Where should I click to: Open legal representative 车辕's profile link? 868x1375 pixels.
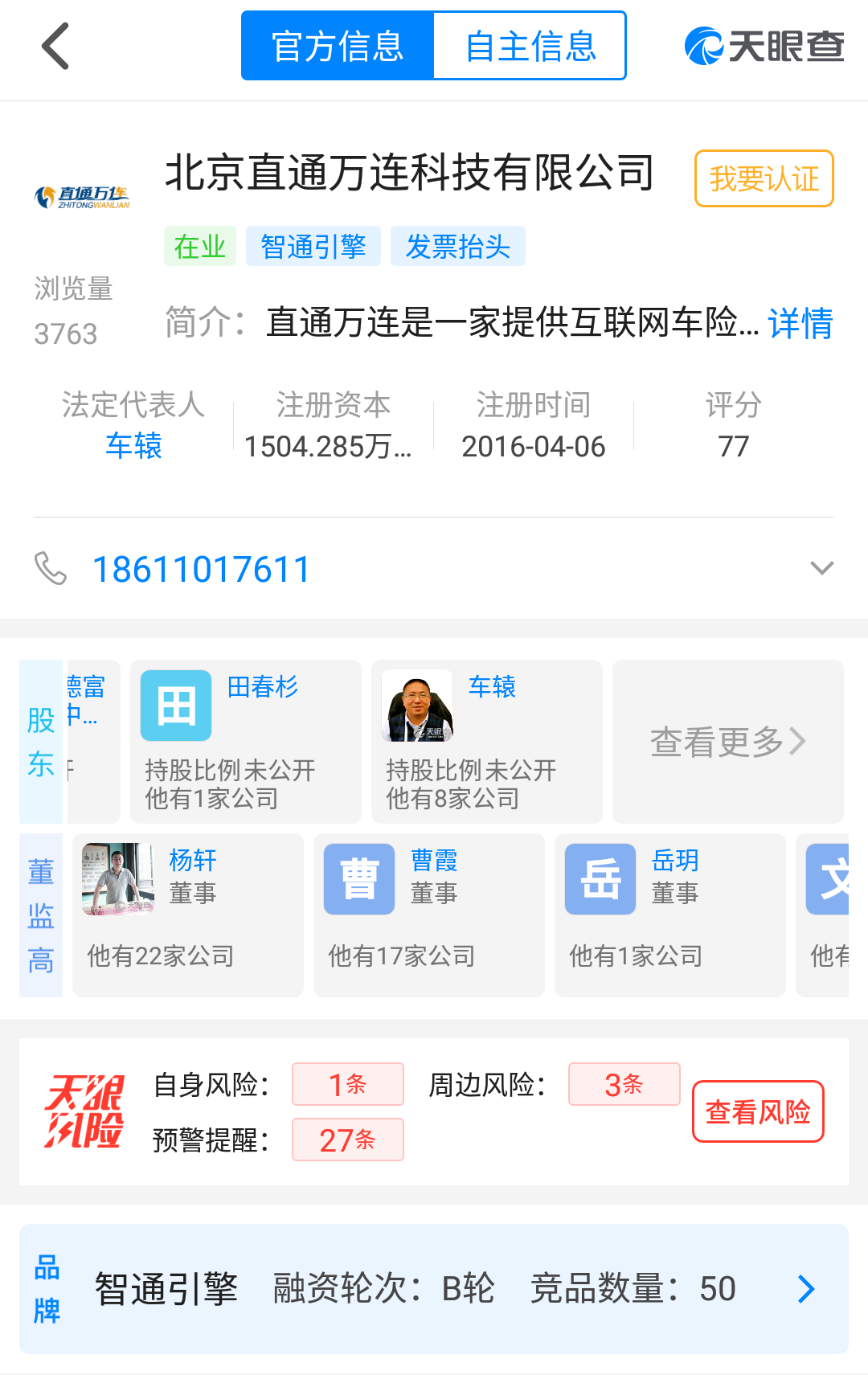click(133, 446)
